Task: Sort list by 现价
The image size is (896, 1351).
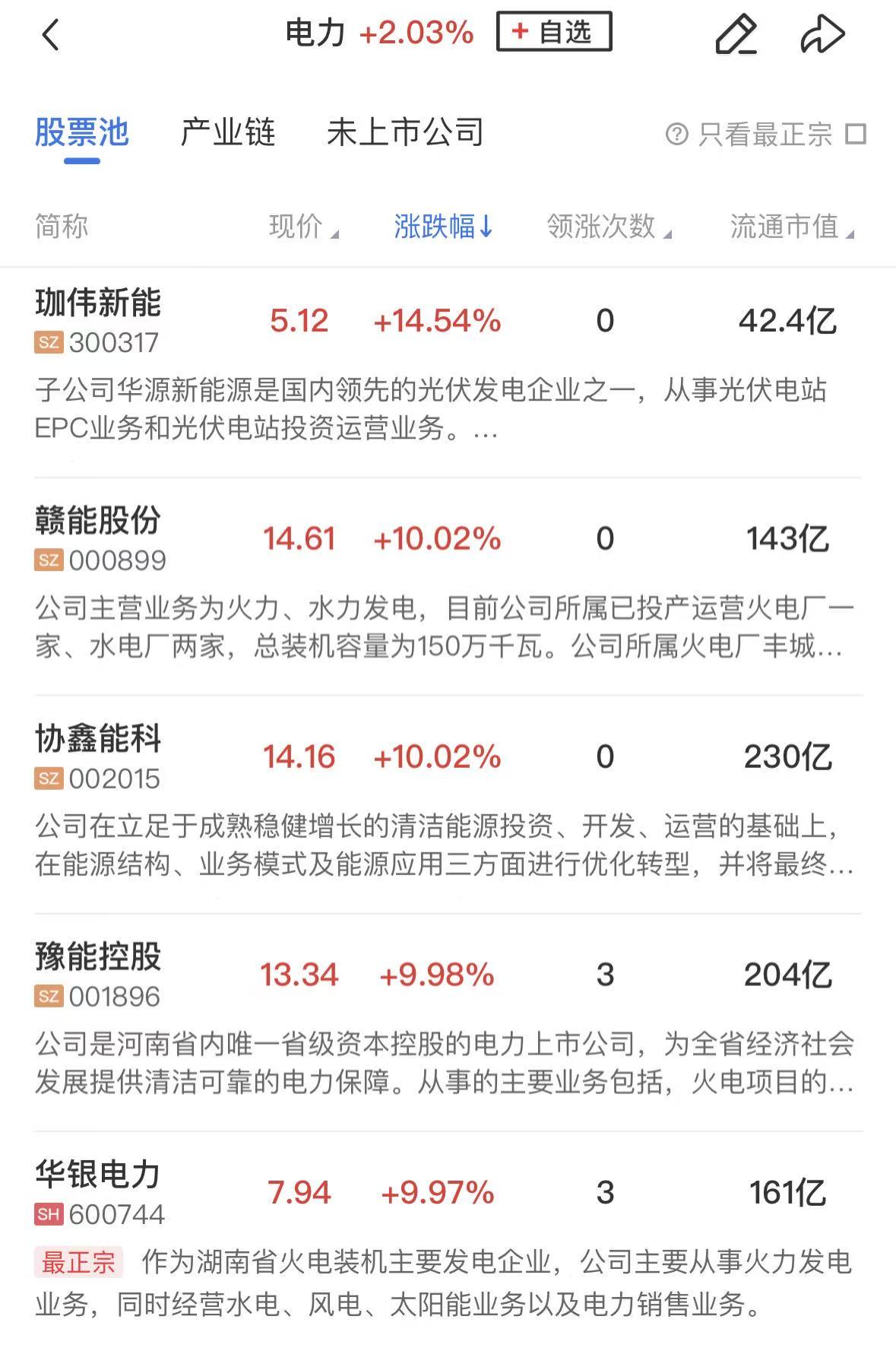Action: click(303, 227)
